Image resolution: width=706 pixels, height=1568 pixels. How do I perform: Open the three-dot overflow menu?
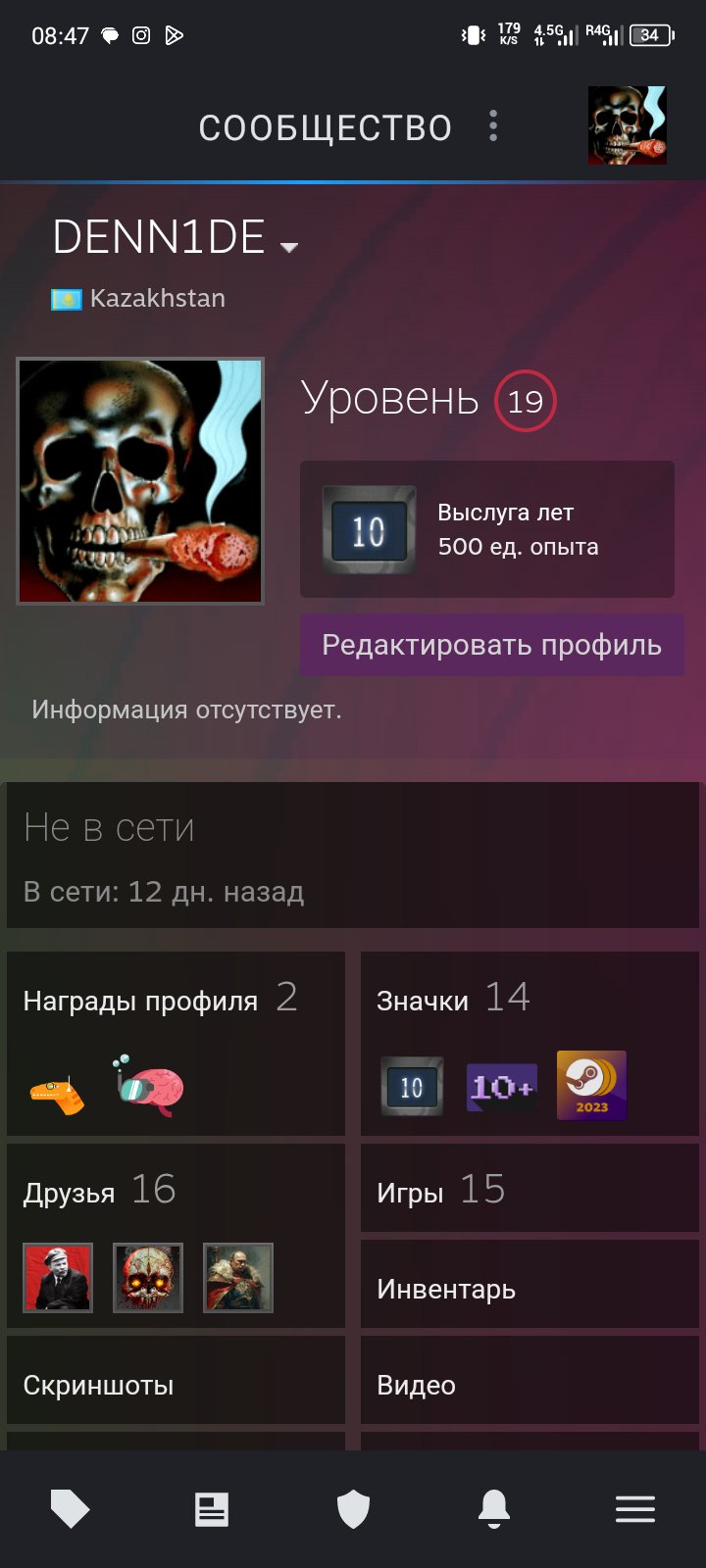point(493,126)
